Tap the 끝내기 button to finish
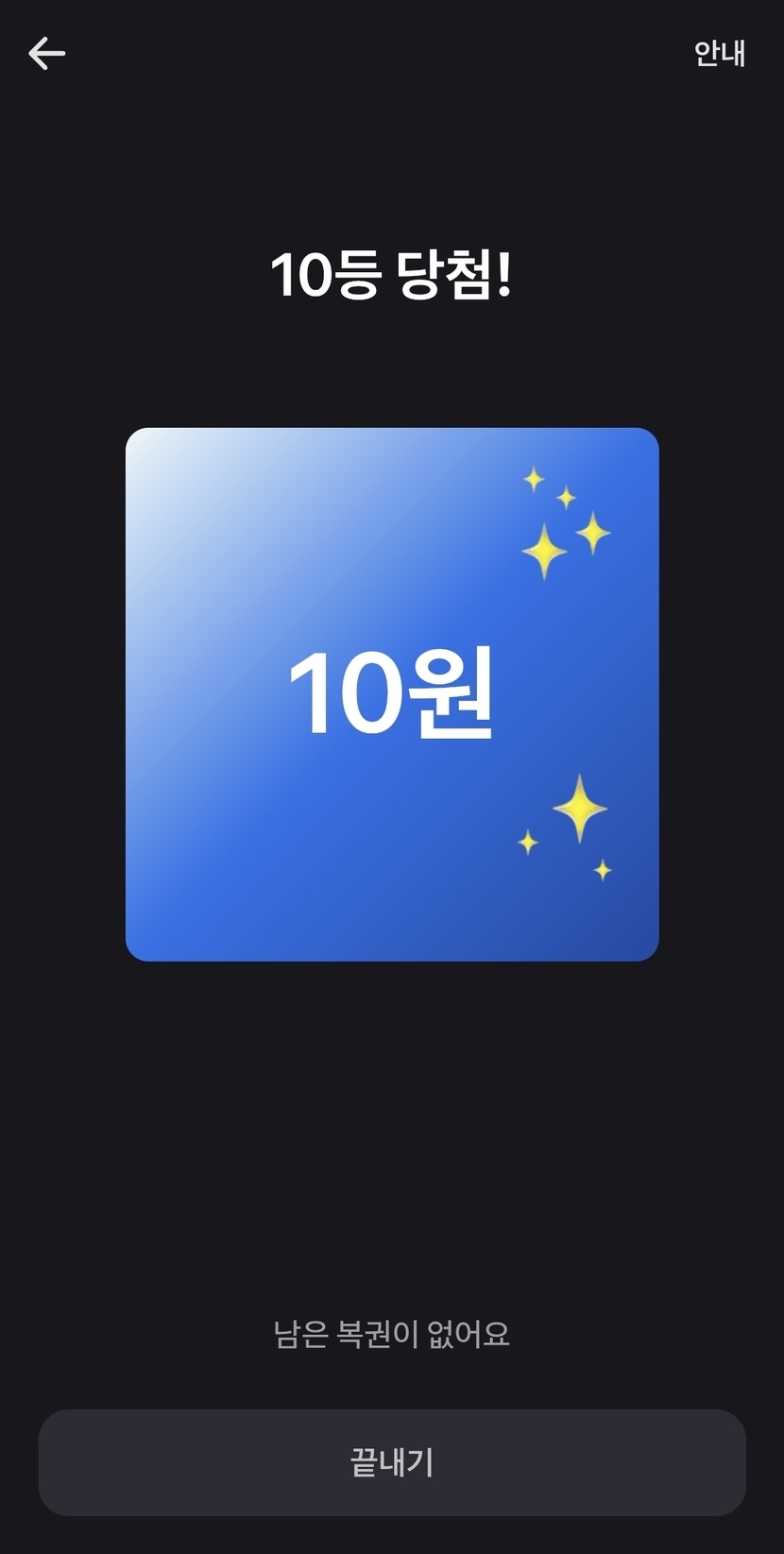 tap(392, 1462)
